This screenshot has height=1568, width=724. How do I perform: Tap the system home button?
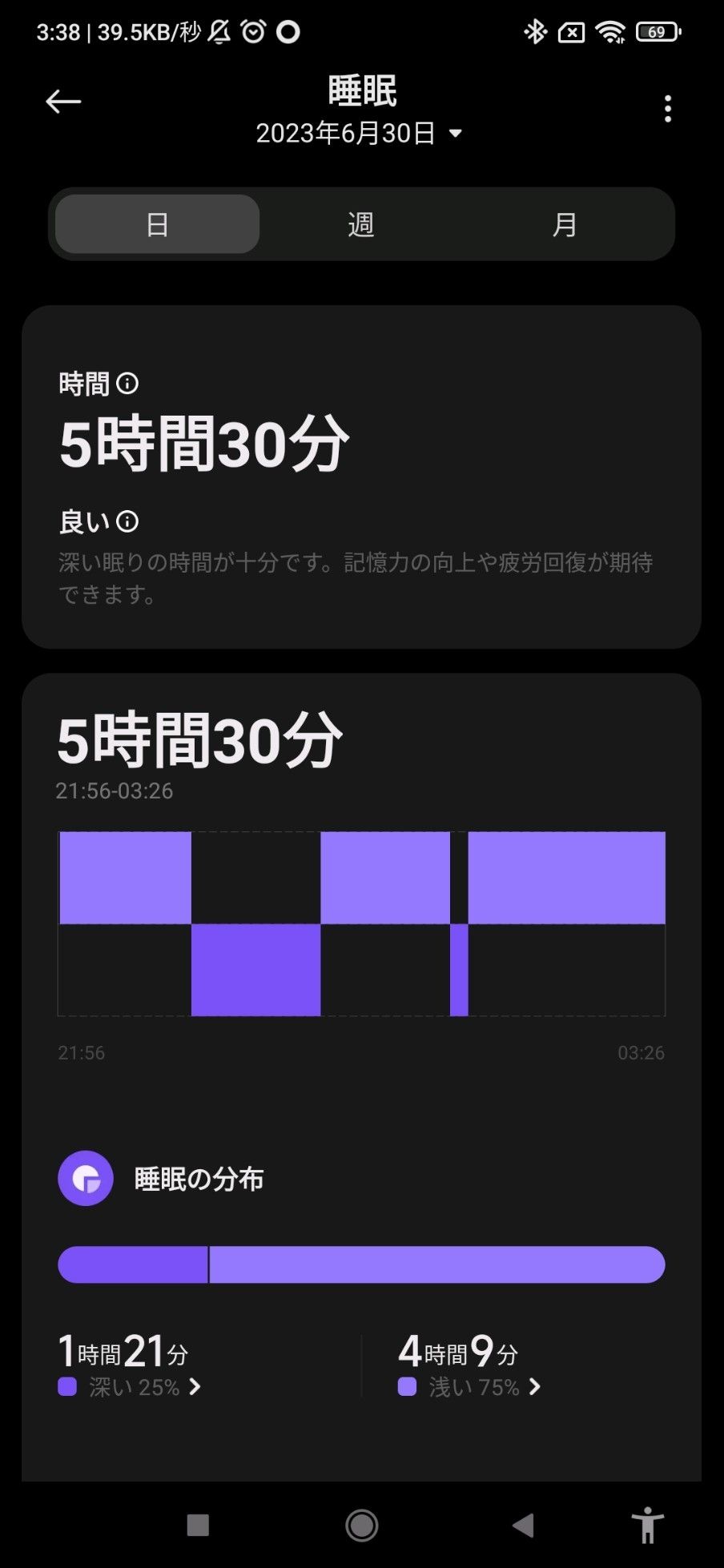tap(361, 1525)
